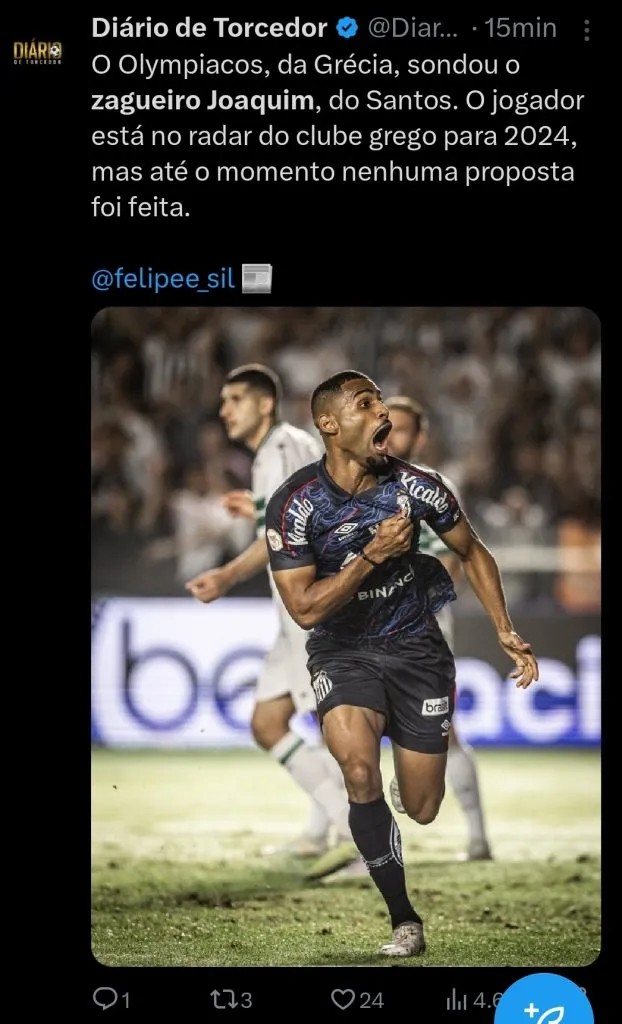Open the tweet's overflow menu
The width and height of the screenshot is (622, 1024).
(586, 30)
